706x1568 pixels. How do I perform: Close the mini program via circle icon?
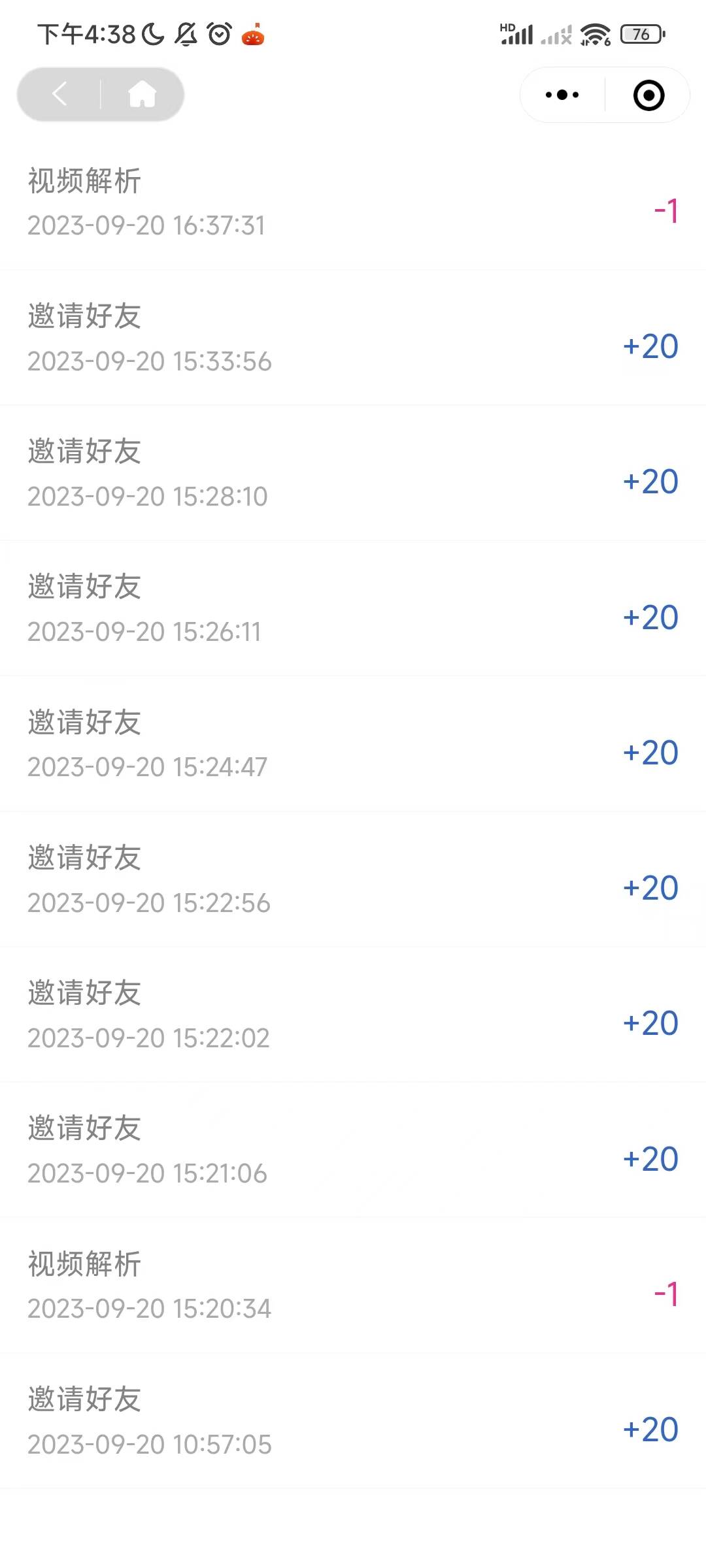click(x=648, y=95)
